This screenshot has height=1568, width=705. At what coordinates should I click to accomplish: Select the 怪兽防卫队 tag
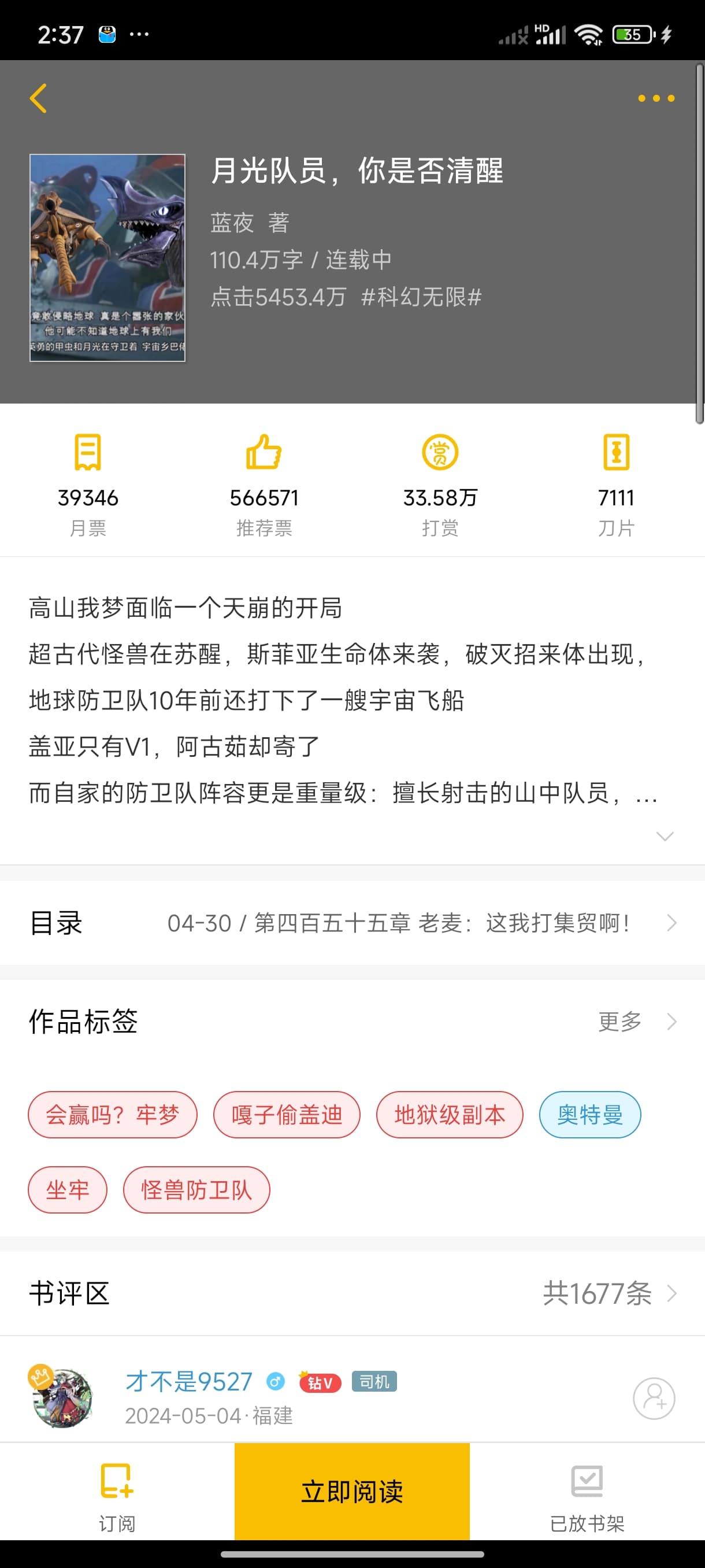click(196, 1189)
